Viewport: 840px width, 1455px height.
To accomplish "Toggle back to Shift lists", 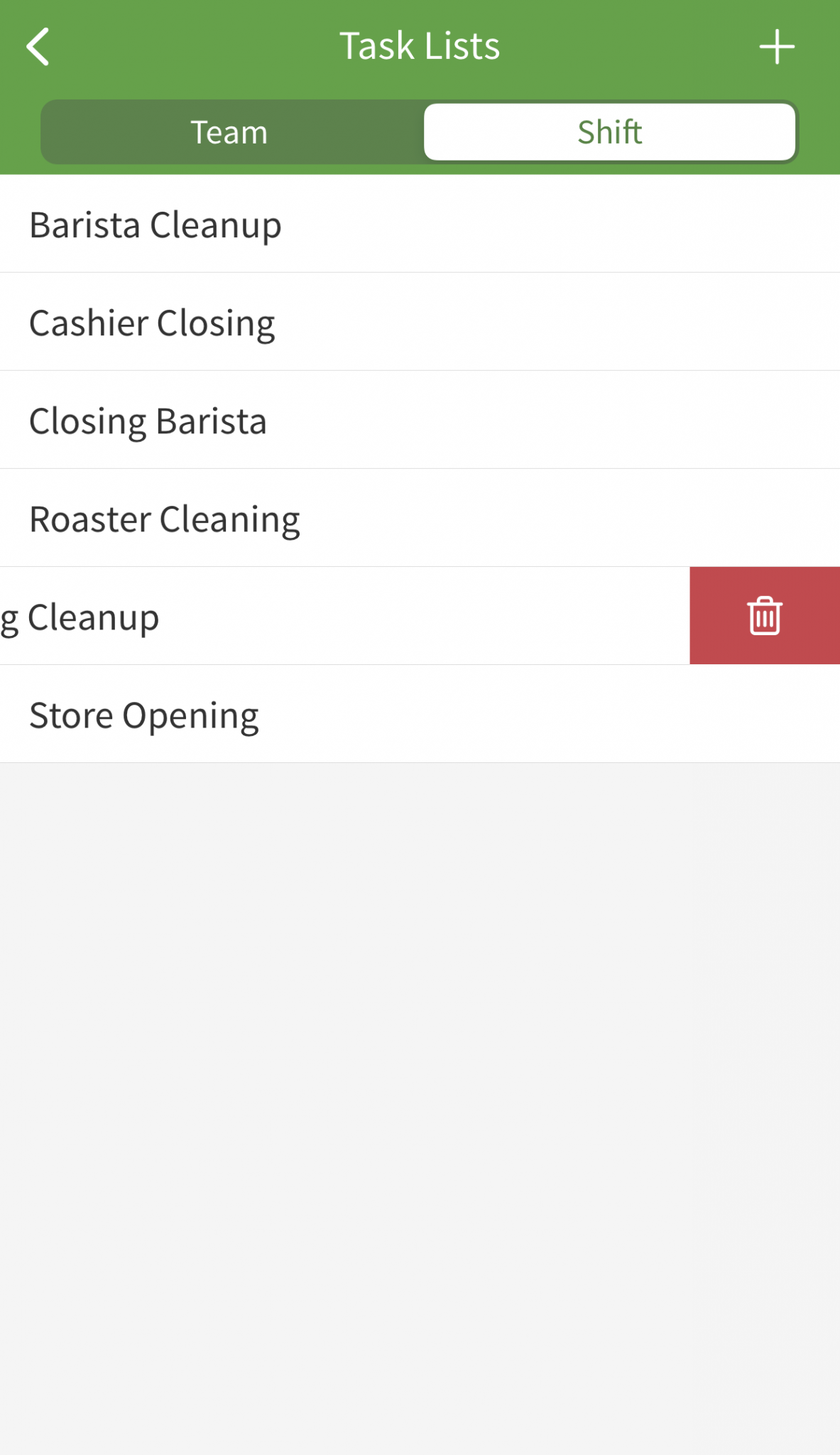I will pos(609,131).
